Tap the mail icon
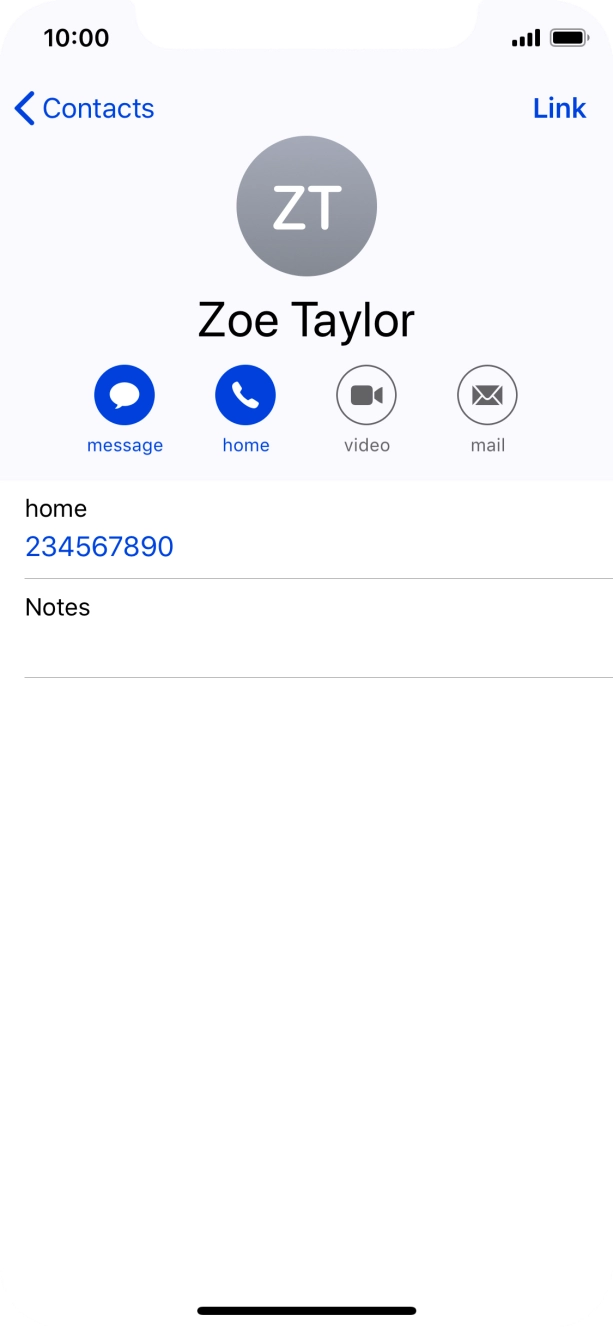This screenshot has height=1328, width=613. tap(487, 395)
